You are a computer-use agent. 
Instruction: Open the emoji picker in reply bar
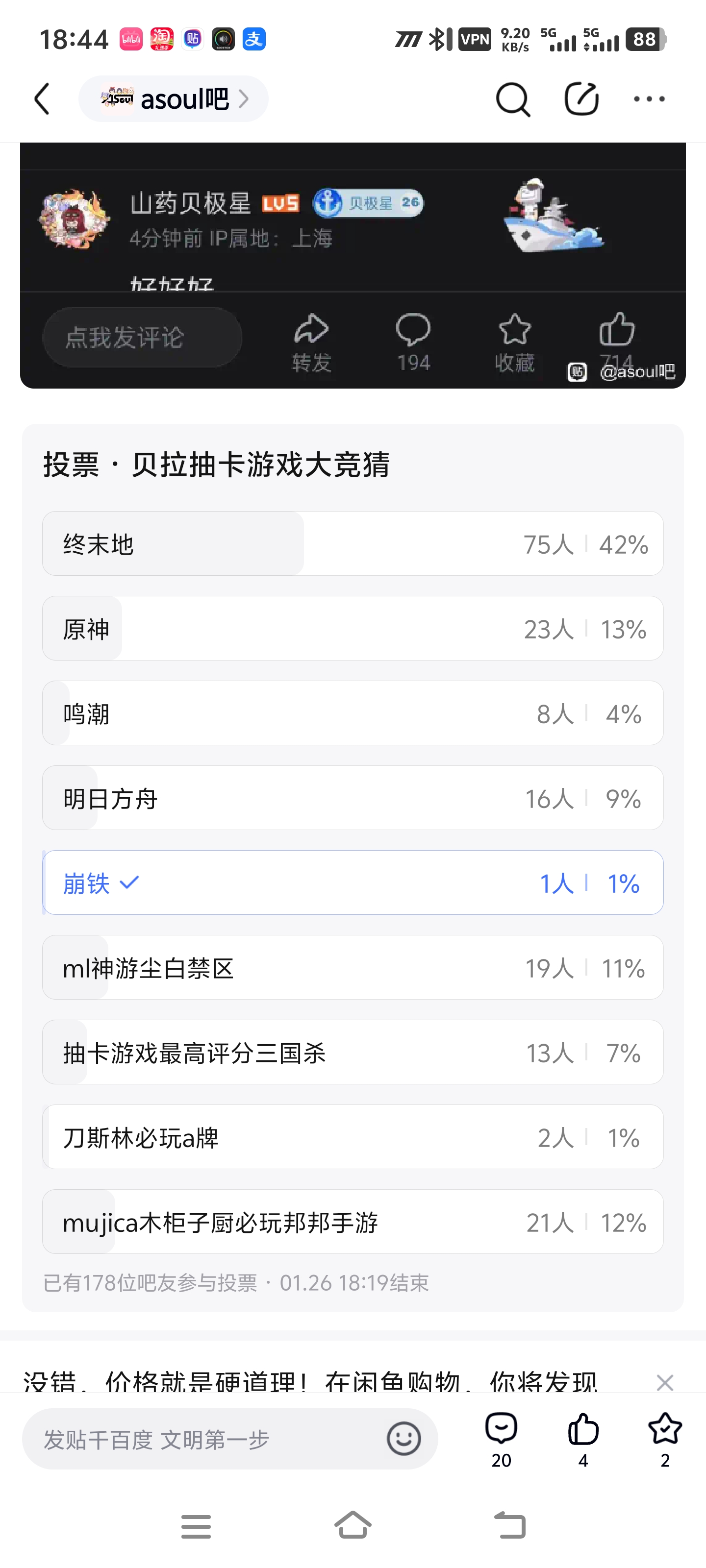[x=404, y=1439]
